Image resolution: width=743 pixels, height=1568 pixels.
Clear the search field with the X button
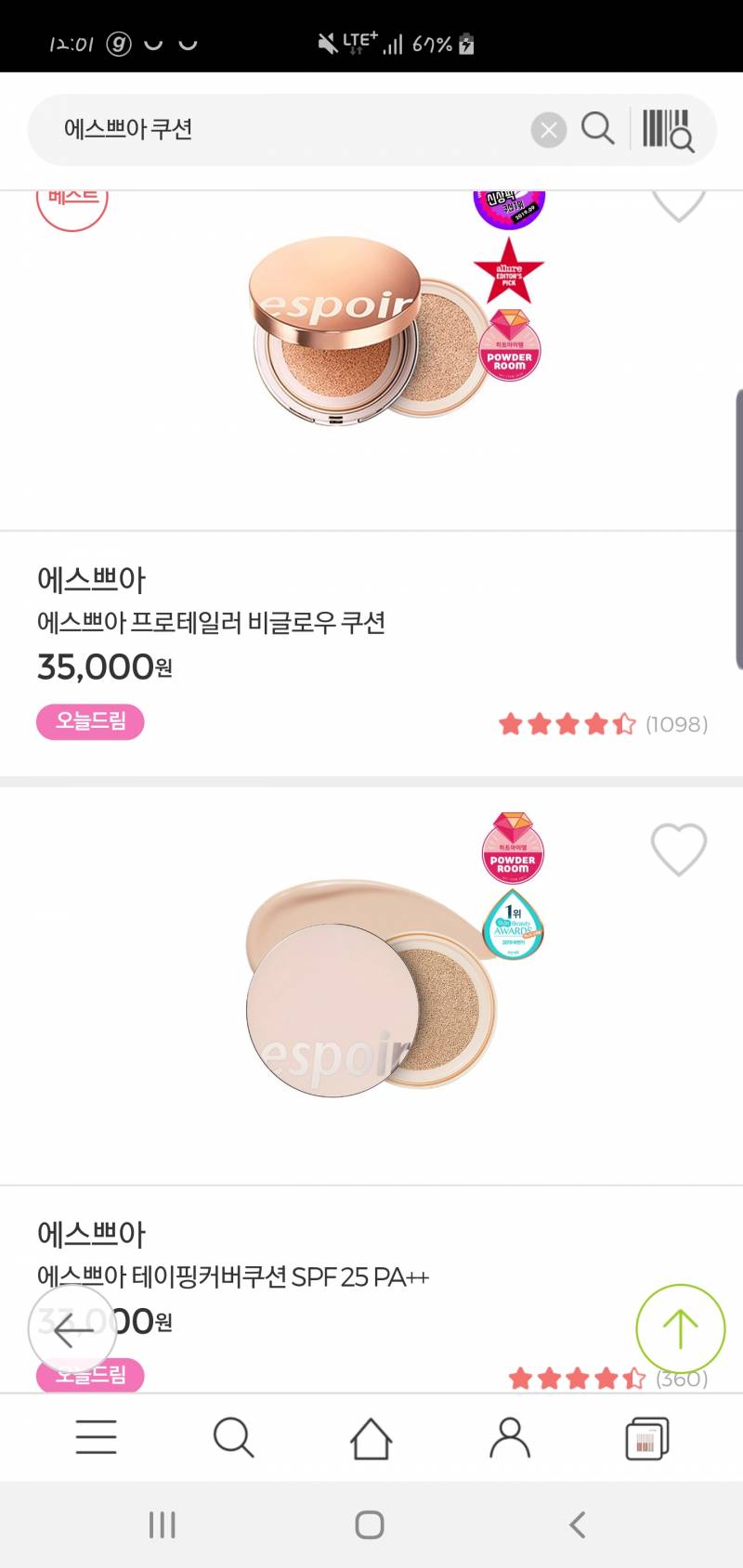pyautogui.click(x=548, y=130)
